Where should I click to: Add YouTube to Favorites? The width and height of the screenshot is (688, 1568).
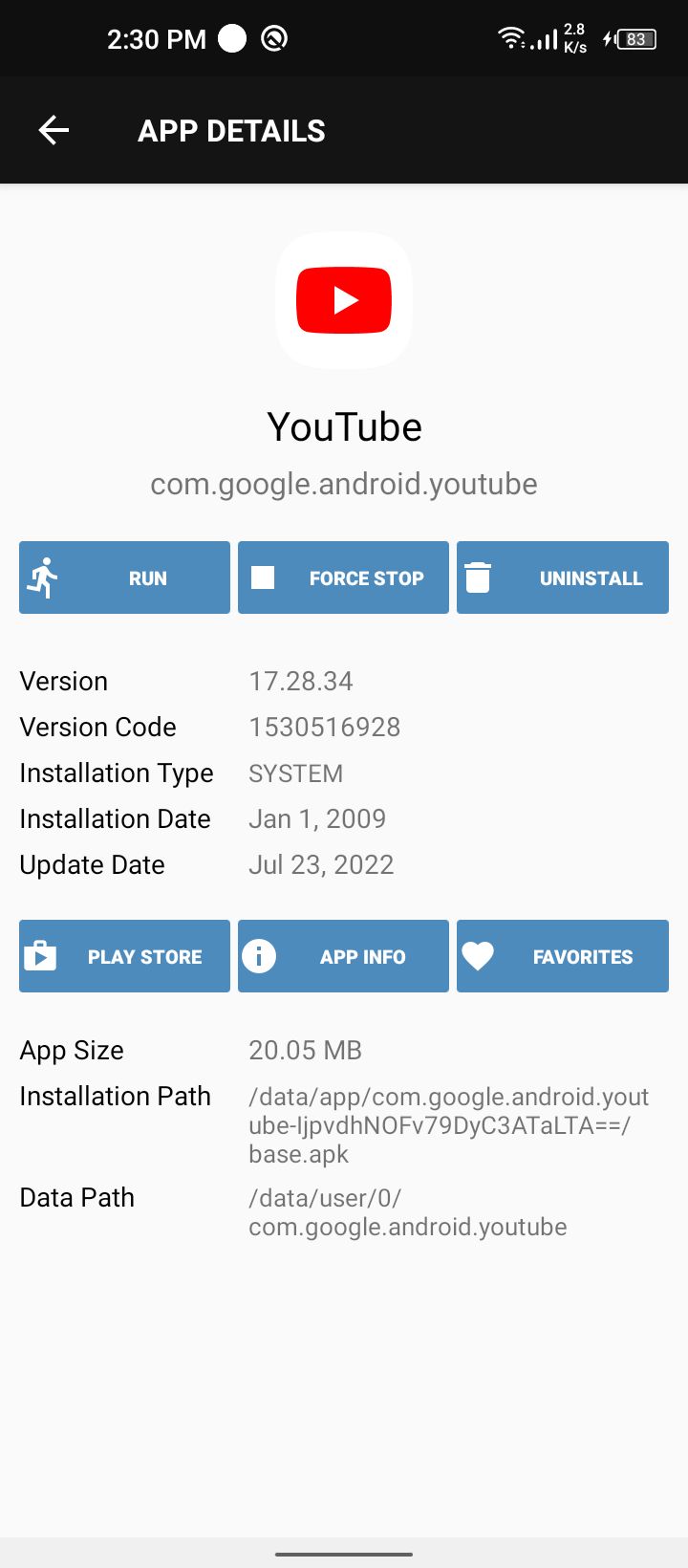[563, 956]
